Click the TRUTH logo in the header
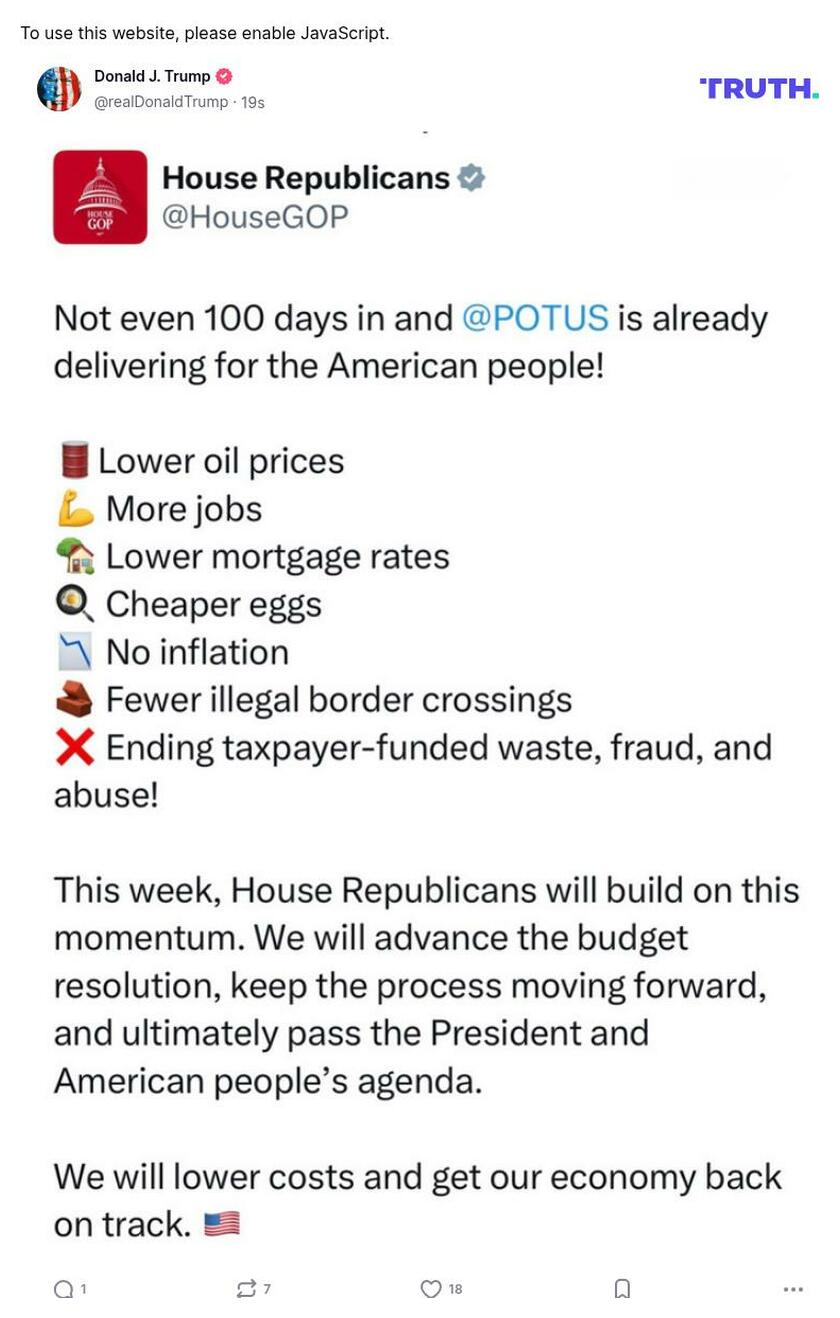840x1318 pixels. 759,88
